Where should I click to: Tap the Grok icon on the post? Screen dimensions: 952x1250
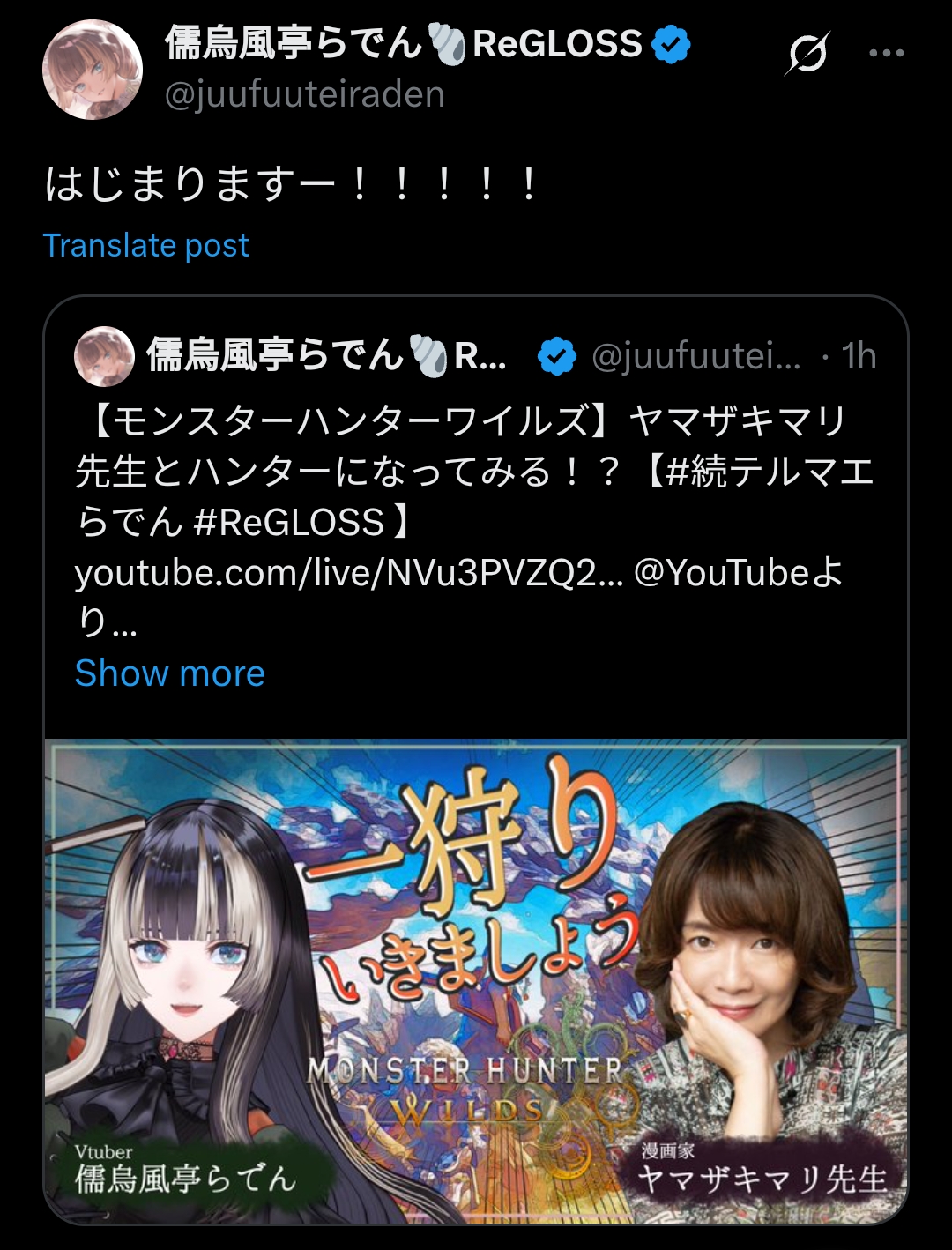coord(807,54)
